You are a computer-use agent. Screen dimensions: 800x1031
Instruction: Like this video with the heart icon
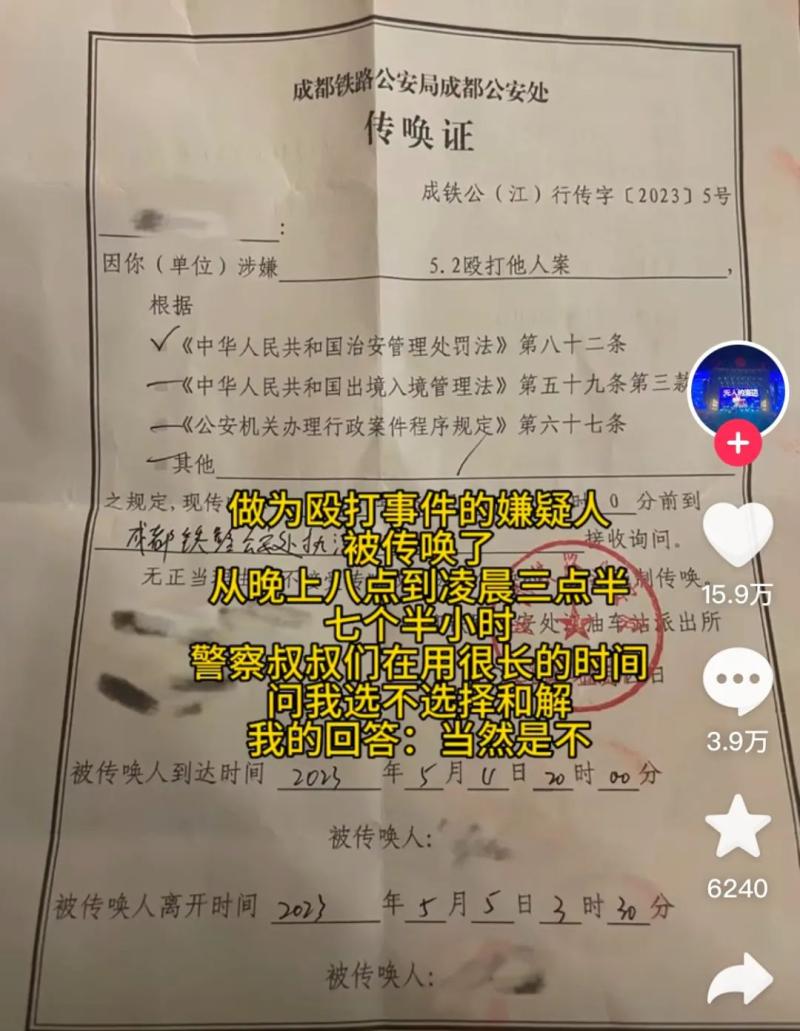click(738, 536)
